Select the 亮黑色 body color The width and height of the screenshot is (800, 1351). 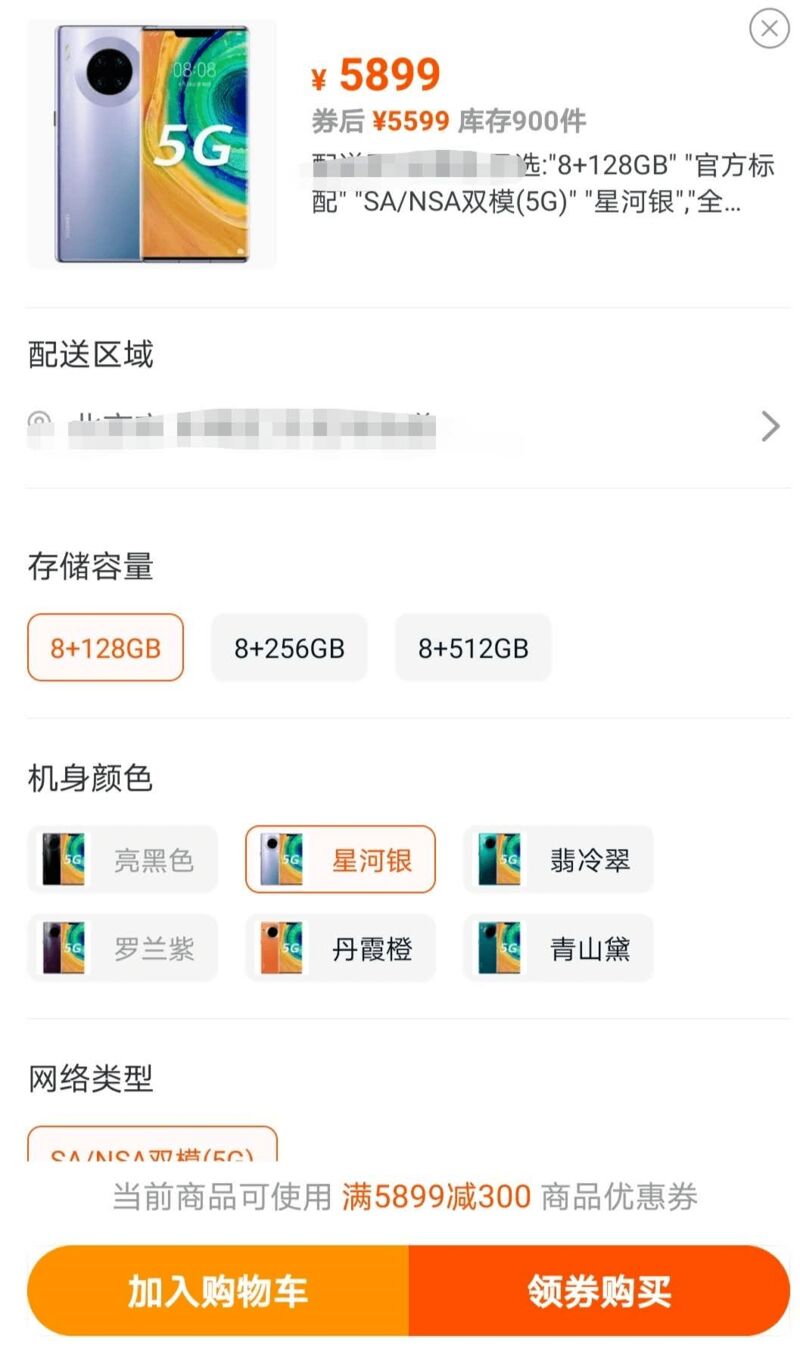click(x=122, y=859)
